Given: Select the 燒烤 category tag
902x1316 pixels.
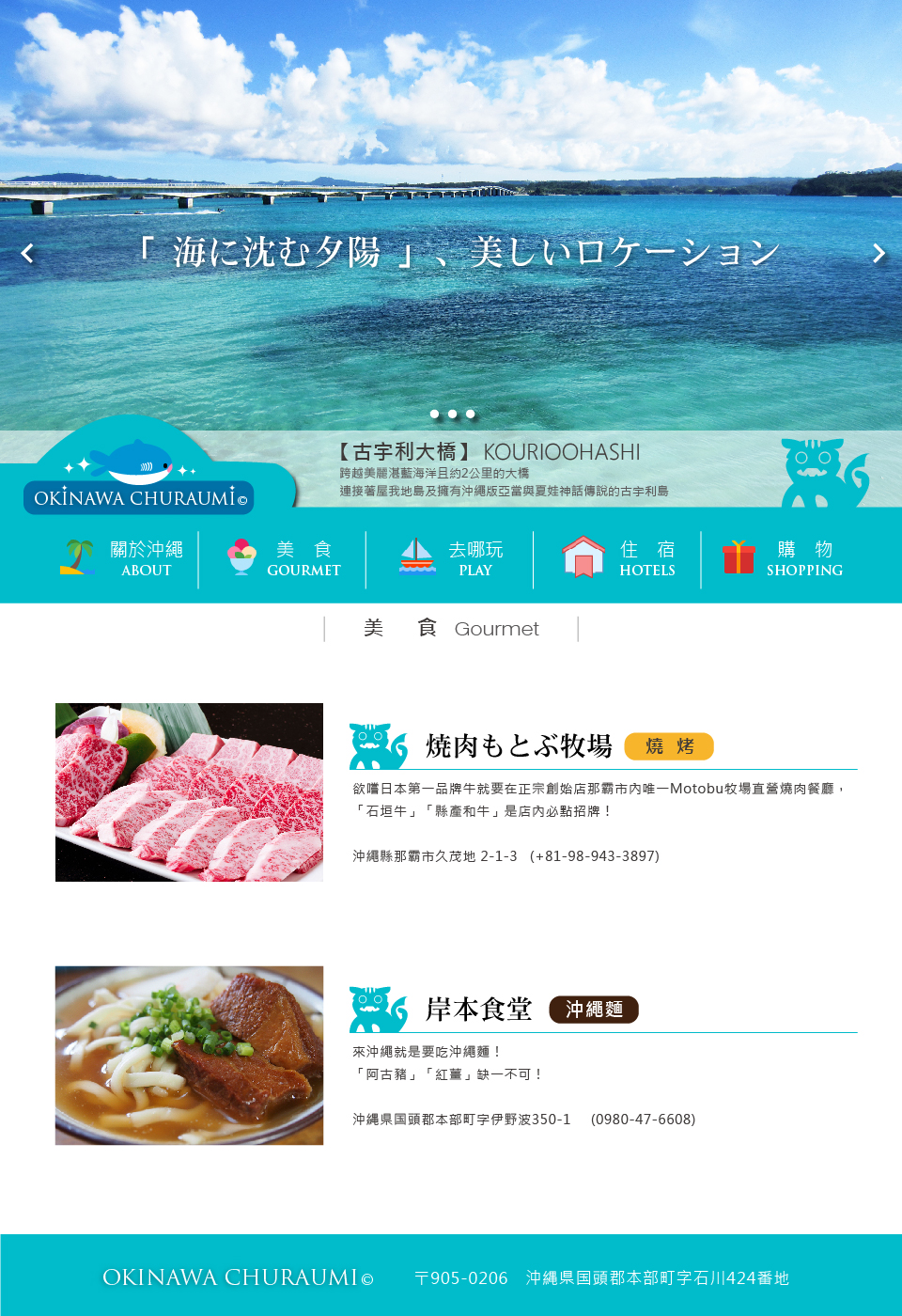Looking at the screenshot, I should click(669, 746).
